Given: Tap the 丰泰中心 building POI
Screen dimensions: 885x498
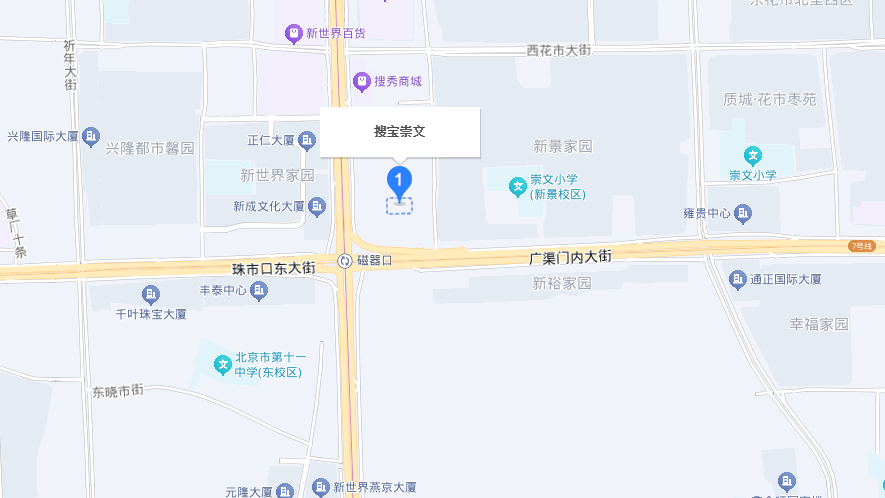Looking at the screenshot, I should point(259,291).
